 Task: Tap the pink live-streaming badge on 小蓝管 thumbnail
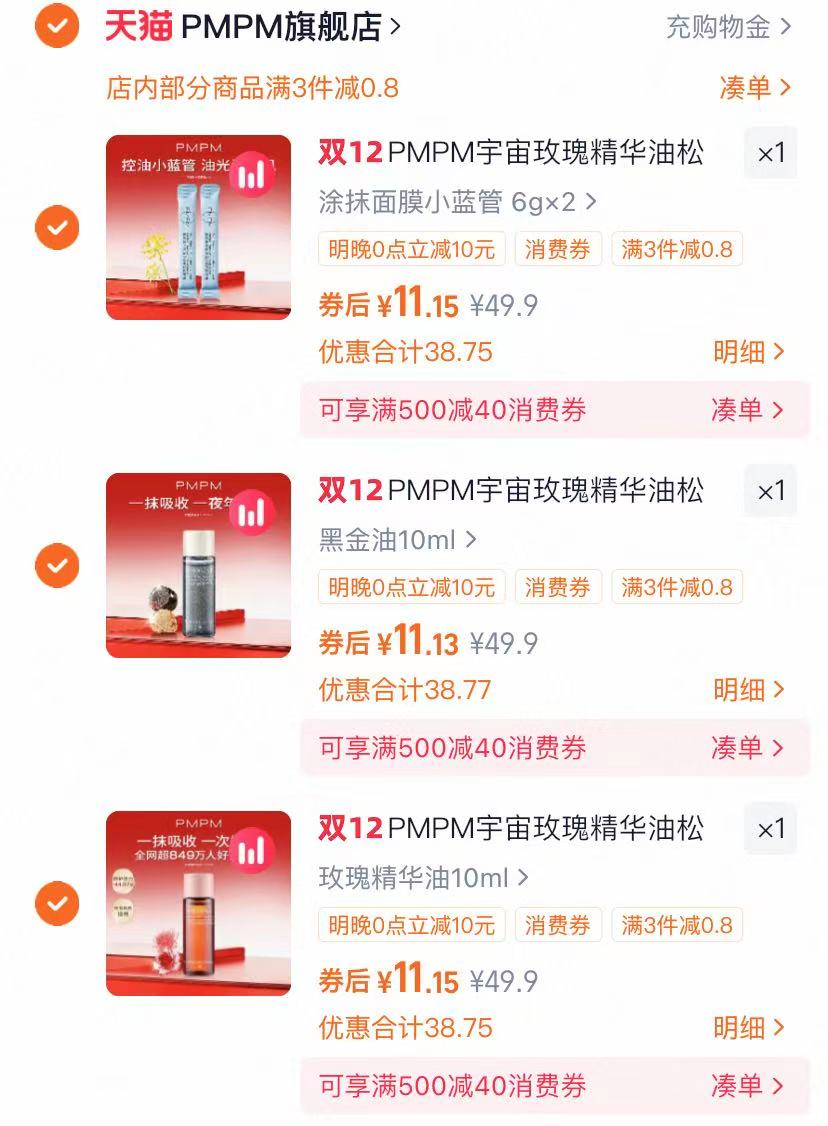coord(253,174)
